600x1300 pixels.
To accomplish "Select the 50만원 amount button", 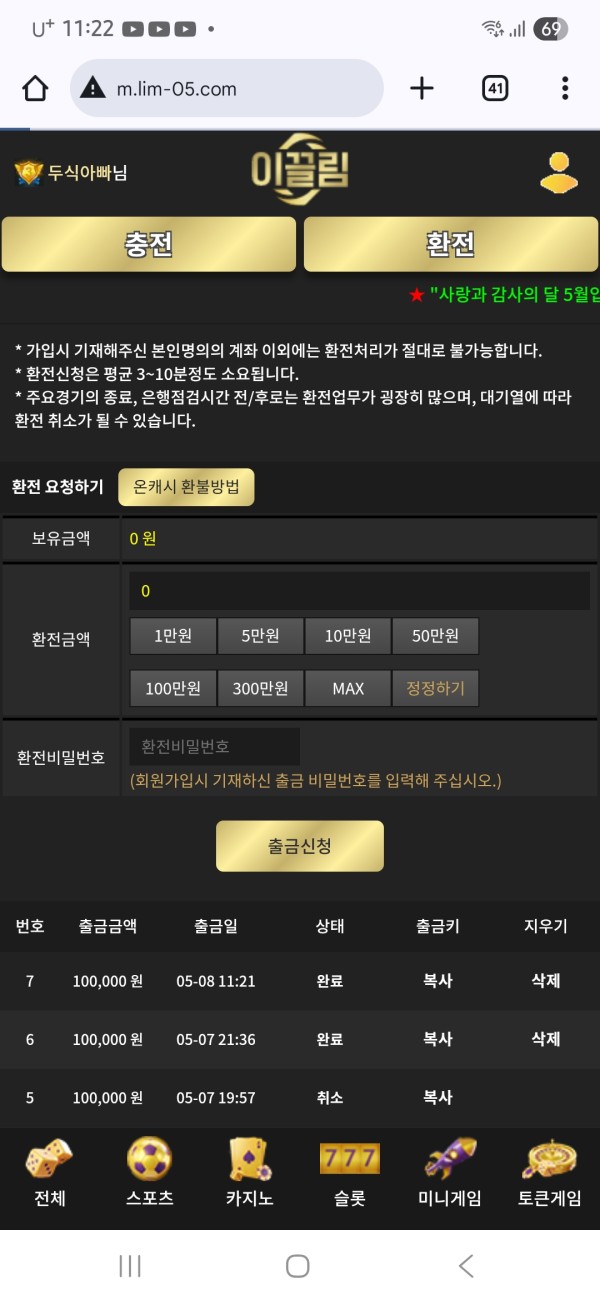I will 435,636.
